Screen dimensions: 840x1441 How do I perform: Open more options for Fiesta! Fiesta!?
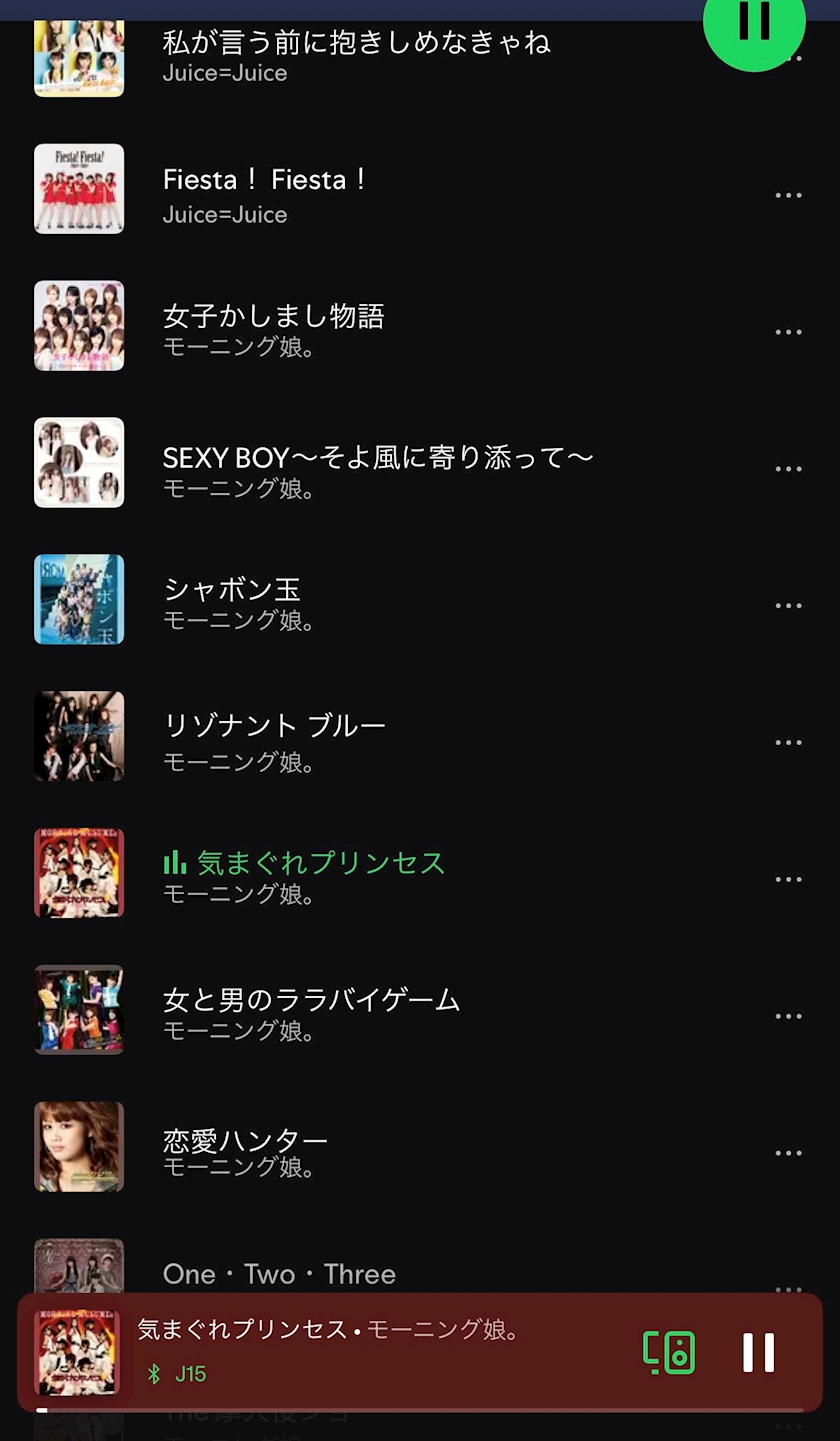click(x=788, y=195)
